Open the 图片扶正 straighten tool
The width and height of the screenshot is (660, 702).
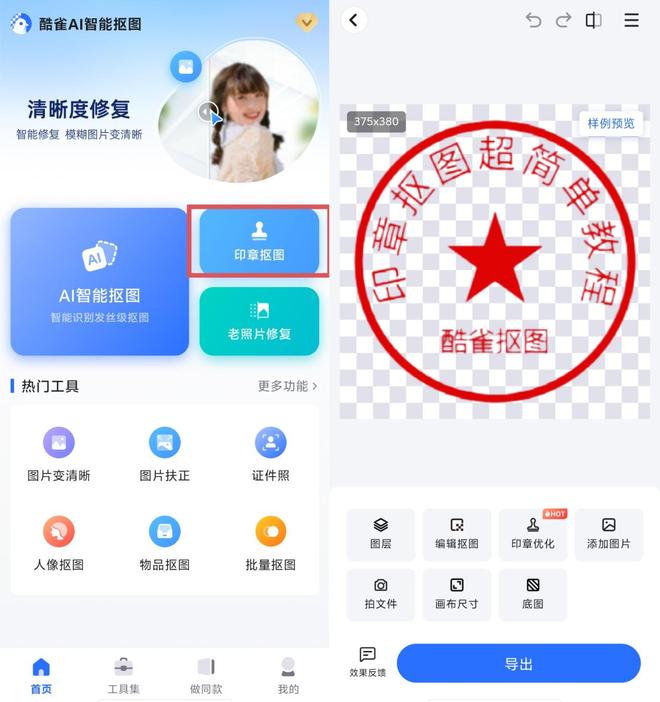pos(165,453)
